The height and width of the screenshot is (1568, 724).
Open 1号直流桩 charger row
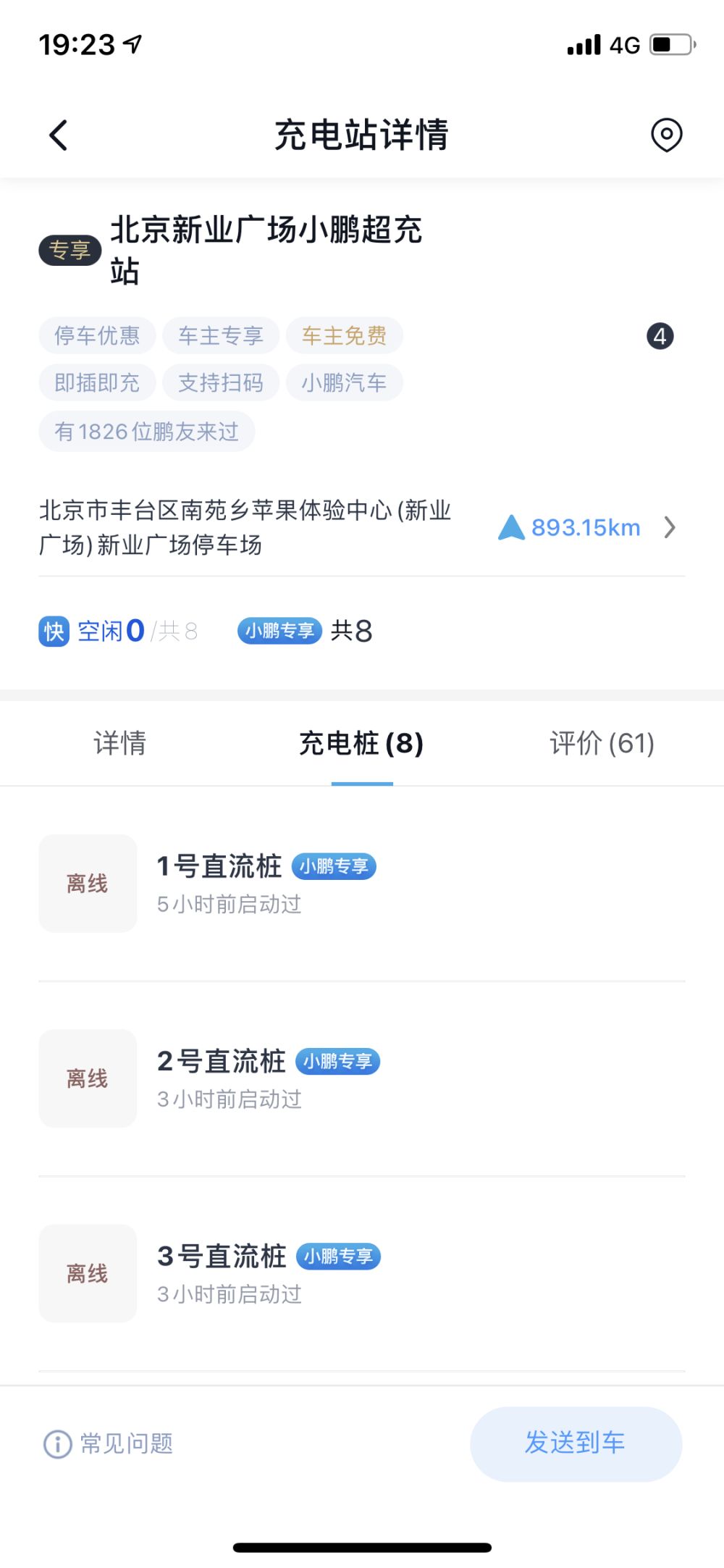(361, 884)
